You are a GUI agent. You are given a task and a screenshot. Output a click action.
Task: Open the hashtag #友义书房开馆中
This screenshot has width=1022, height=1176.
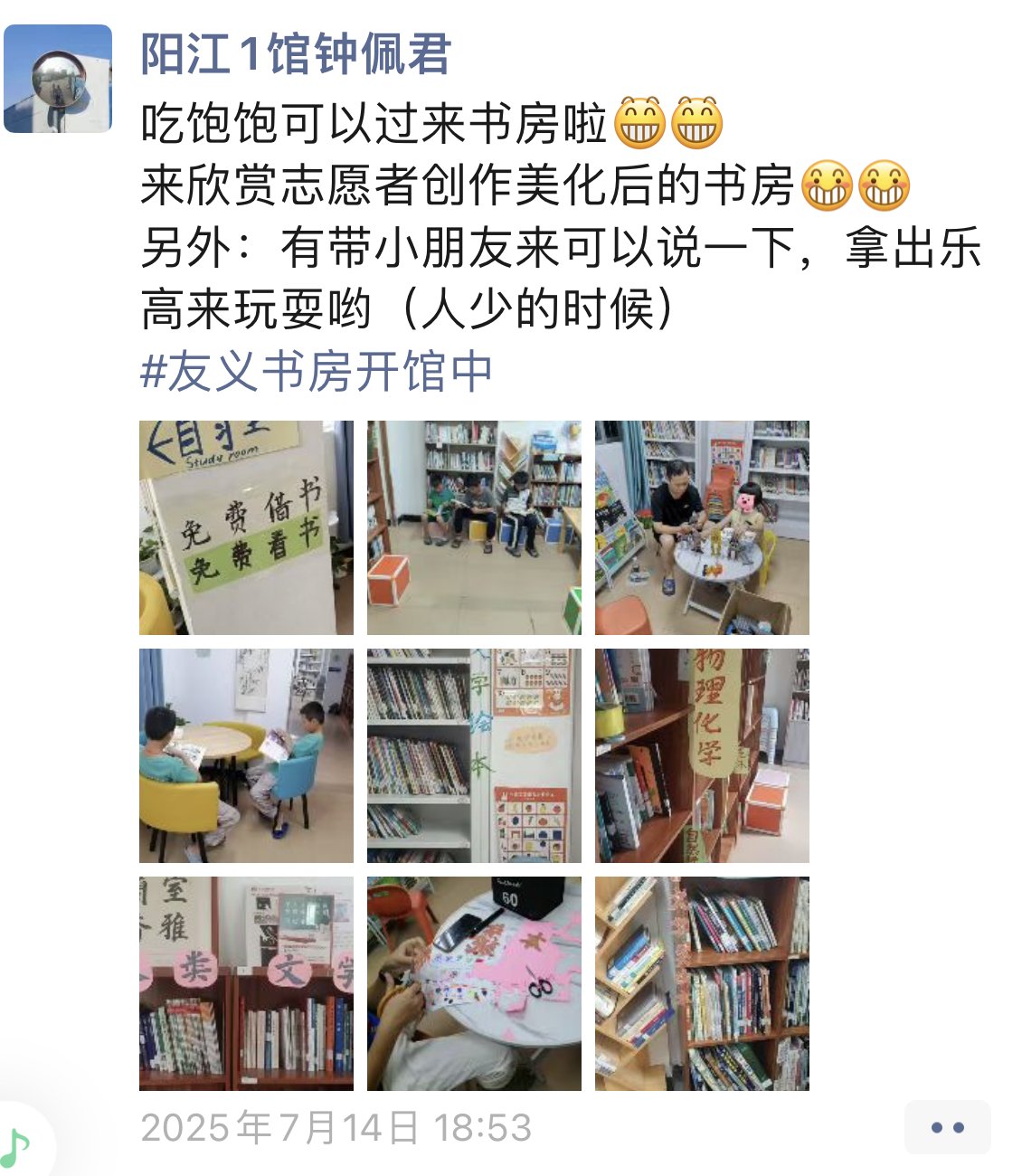point(317,372)
